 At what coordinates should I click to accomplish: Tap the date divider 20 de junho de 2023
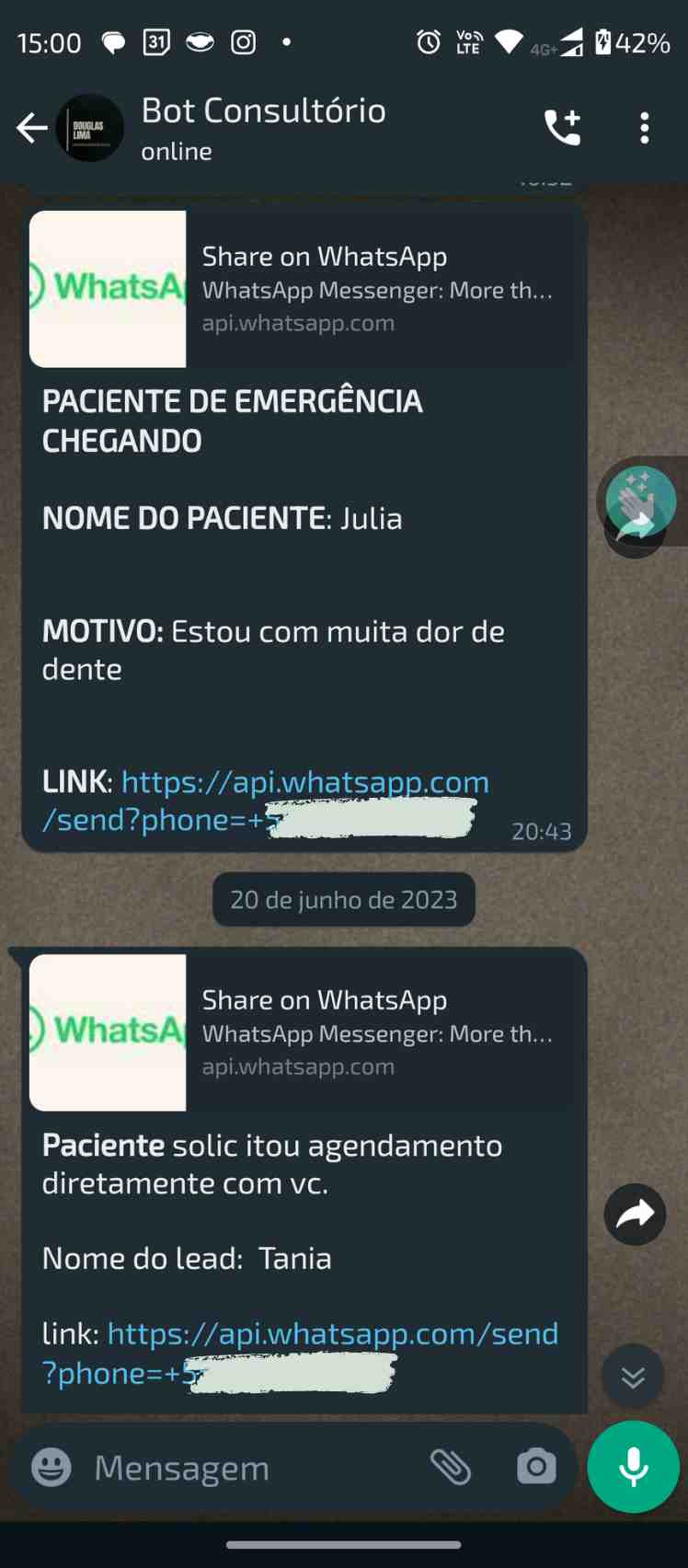[x=342, y=899]
